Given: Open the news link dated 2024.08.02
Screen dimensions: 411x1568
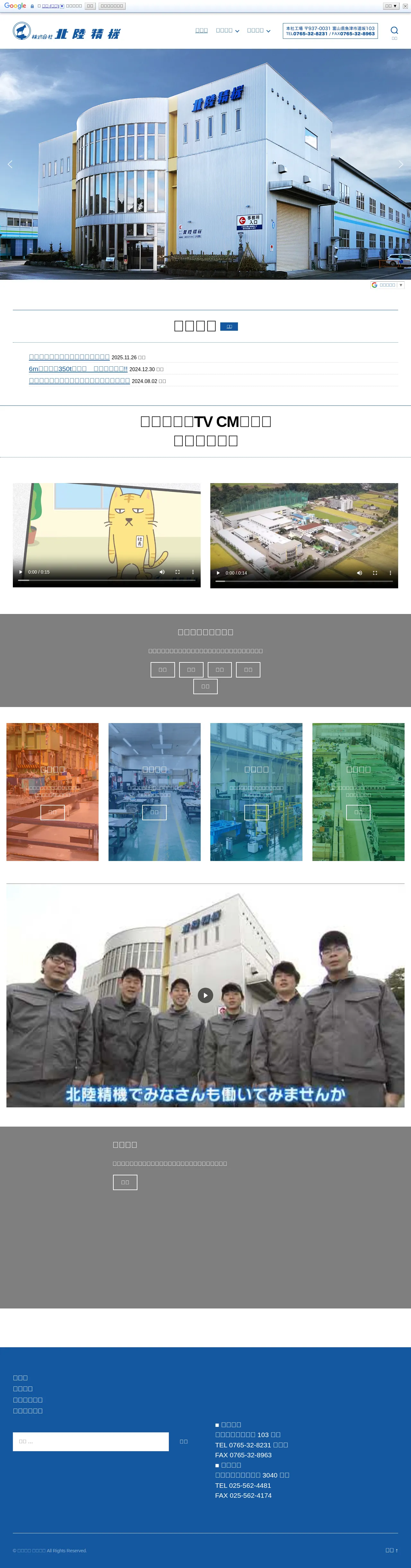Looking at the screenshot, I should [x=79, y=380].
